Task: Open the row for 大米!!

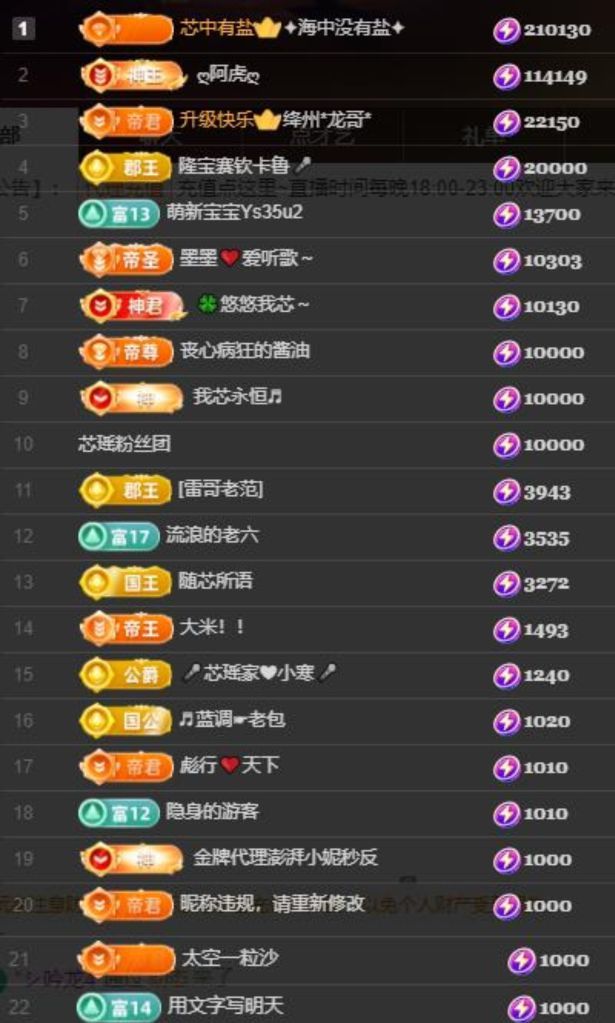Action: coord(212,628)
